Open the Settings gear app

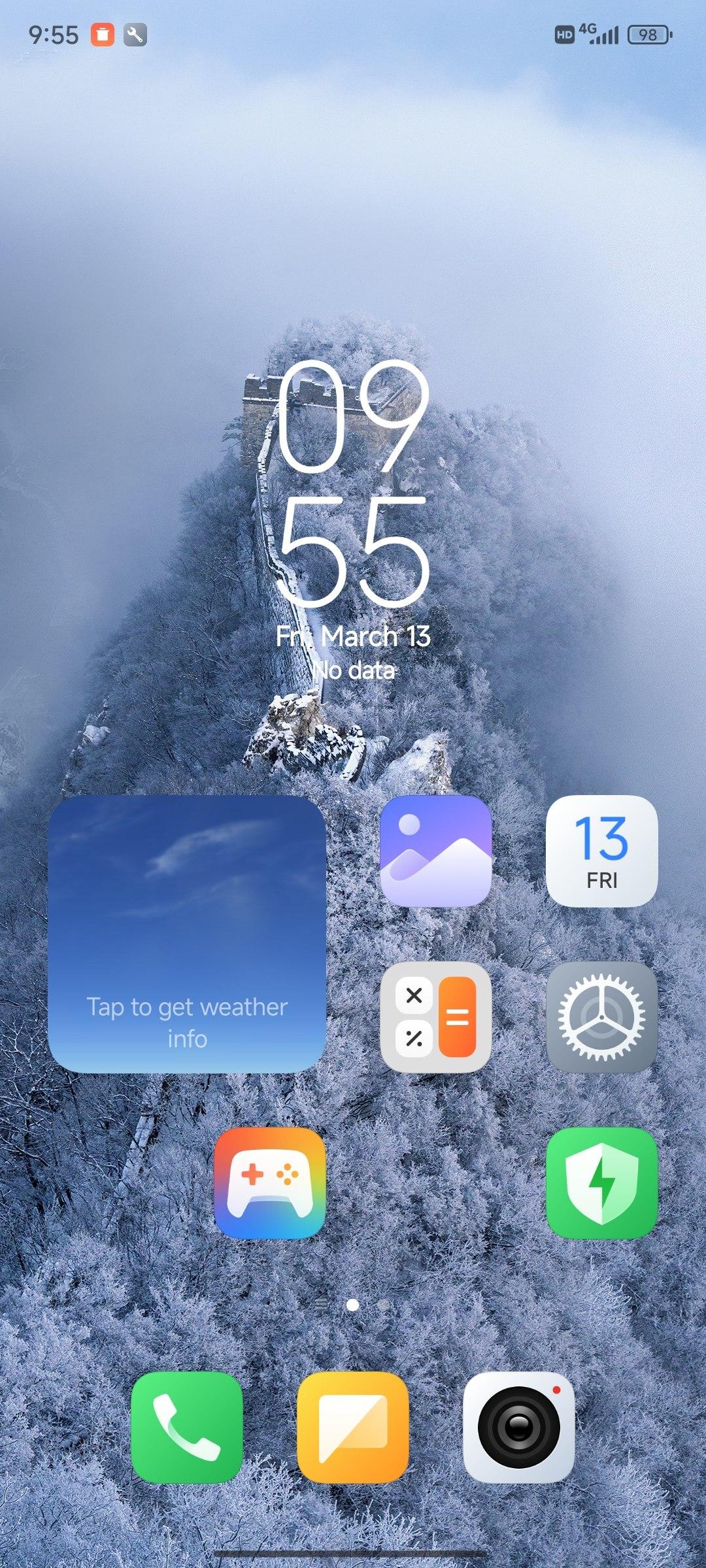[601, 1017]
